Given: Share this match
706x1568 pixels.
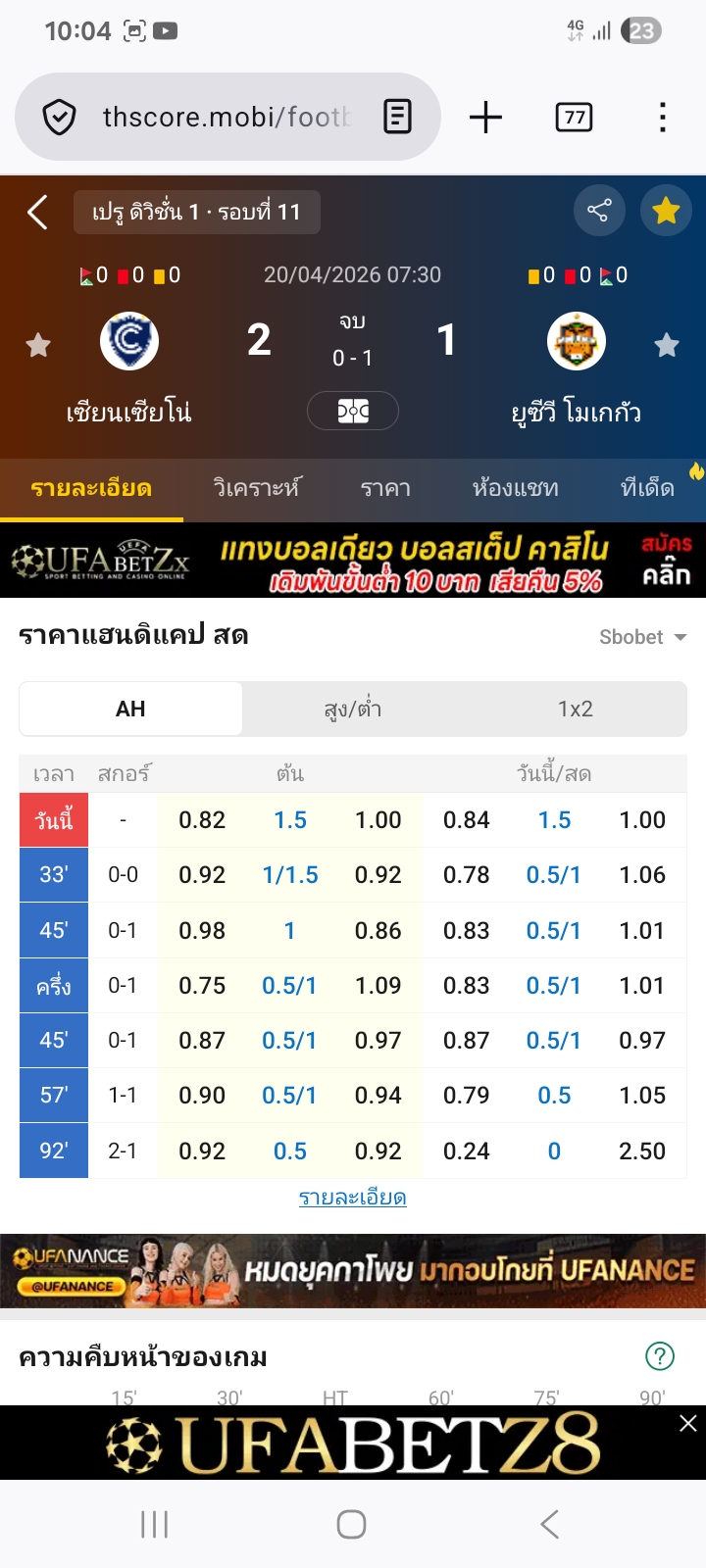Looking at the screenshot, I should pyautogui.click(x=598, y=210).
